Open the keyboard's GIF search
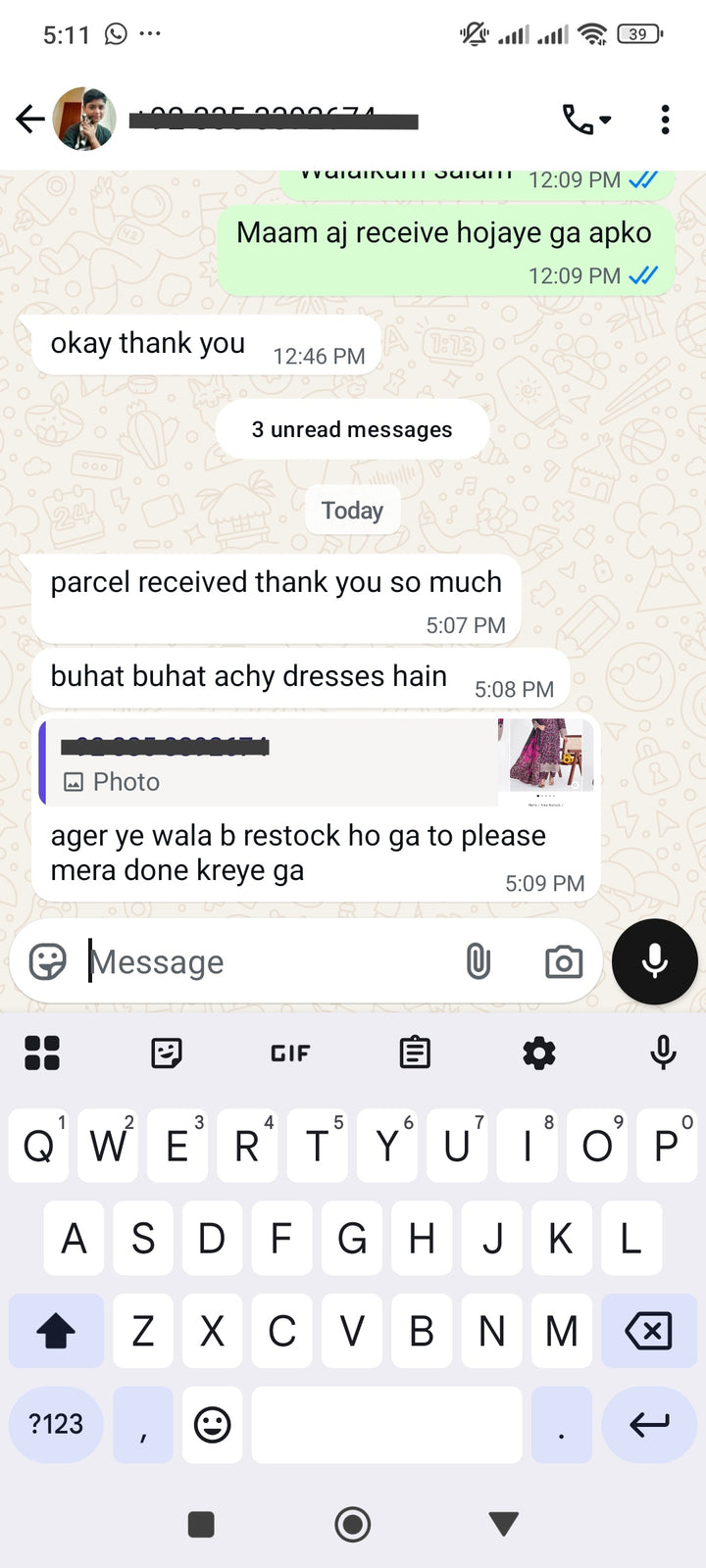This screenshot has height=1568, width=706. (x=290, y=1053)
